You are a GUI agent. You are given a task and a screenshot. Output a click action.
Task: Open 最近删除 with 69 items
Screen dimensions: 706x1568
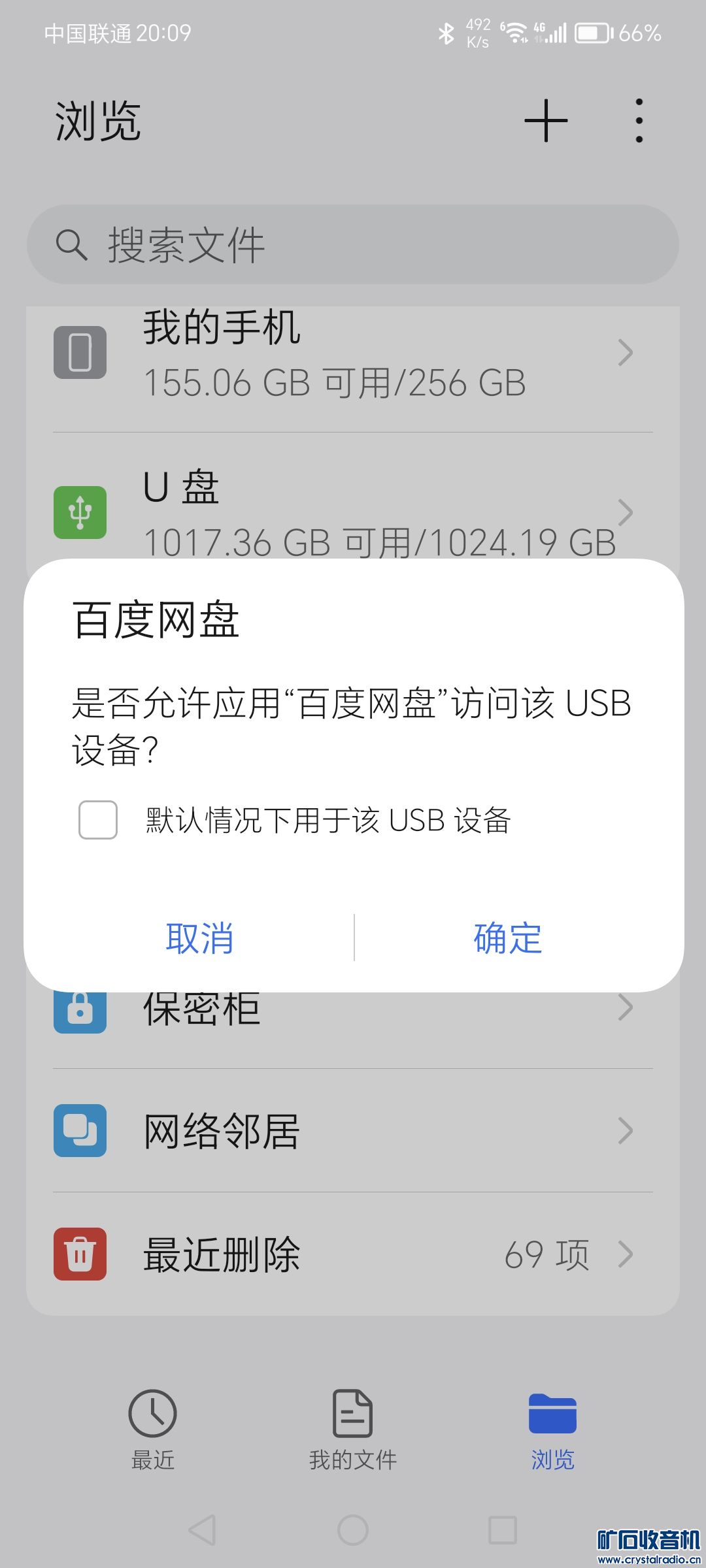coord(353,1254)
